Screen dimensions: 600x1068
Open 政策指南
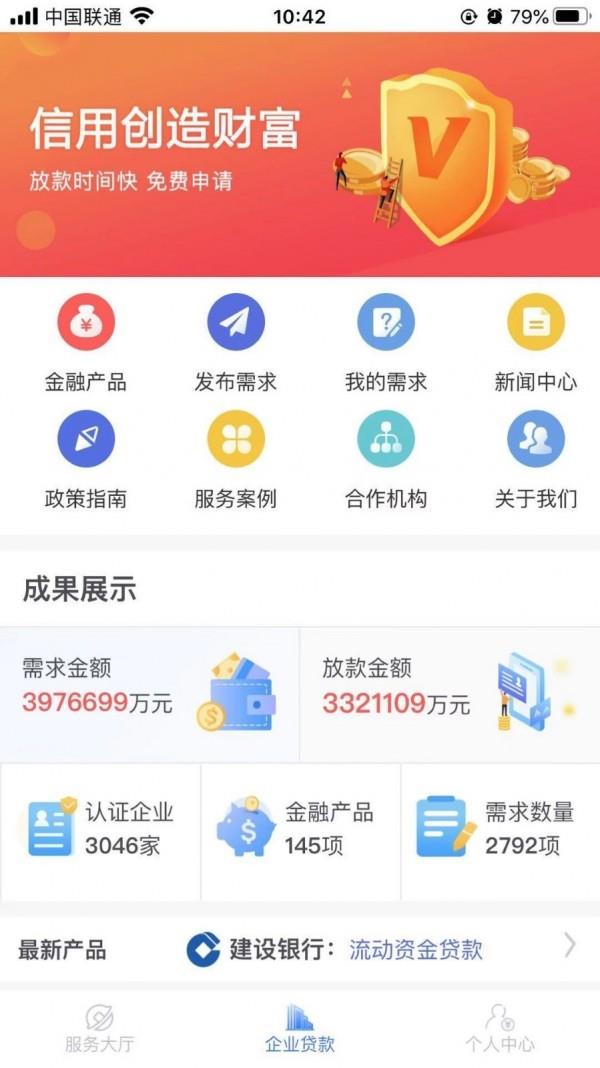(x=86, y=440)
